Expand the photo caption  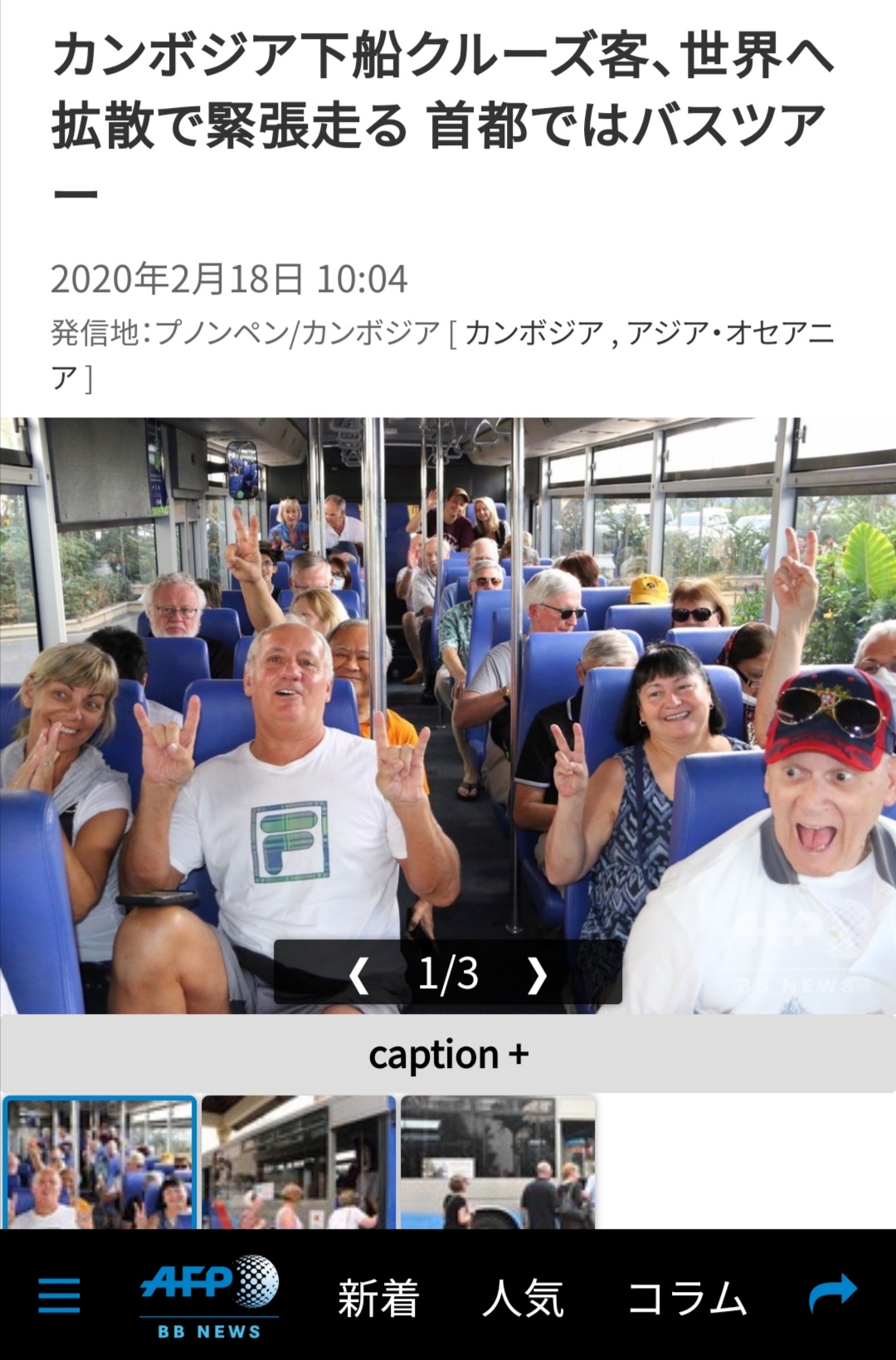click(x=448, y=1055)
